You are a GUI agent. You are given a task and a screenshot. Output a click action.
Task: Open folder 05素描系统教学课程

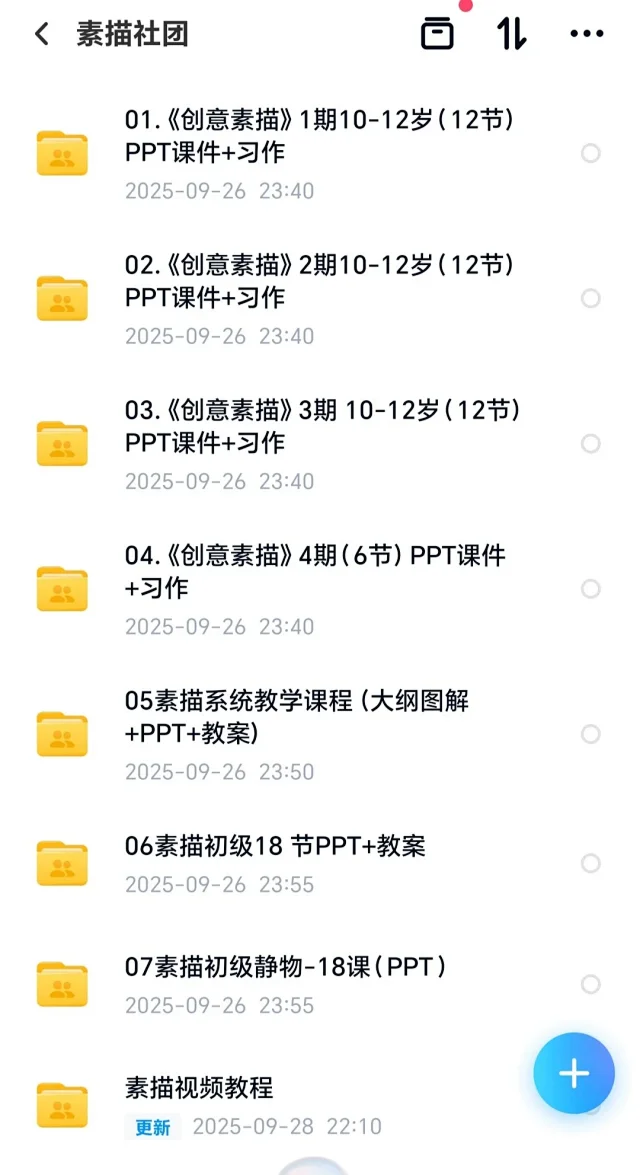tap(297, 717)
